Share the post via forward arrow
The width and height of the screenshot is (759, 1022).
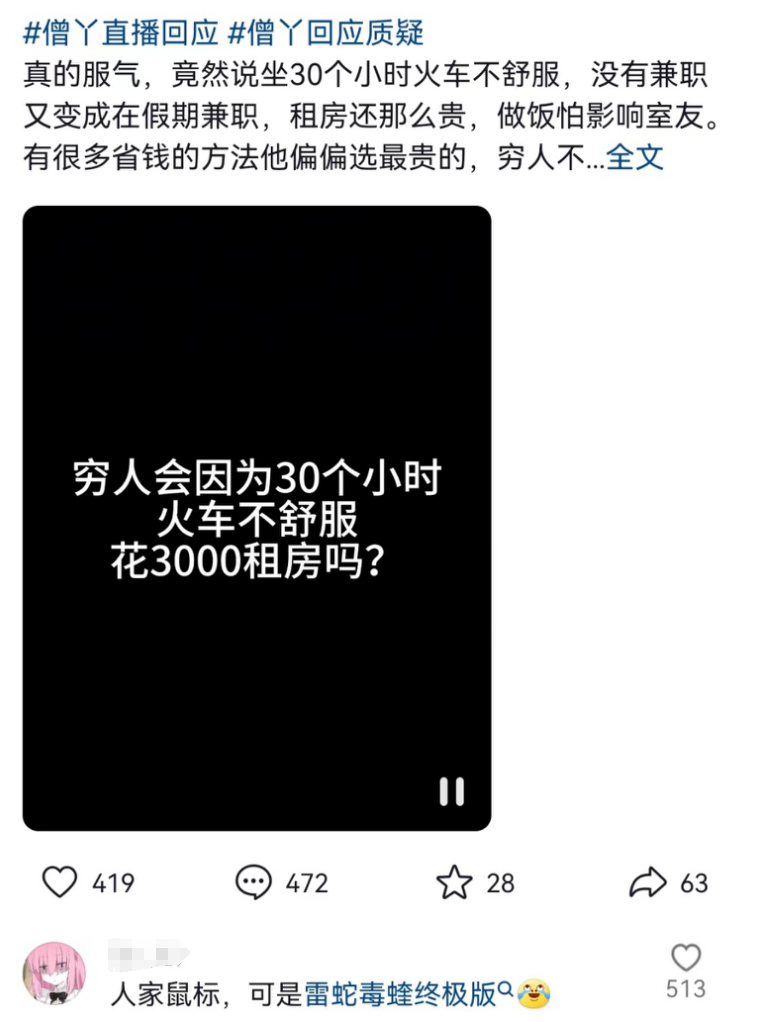[x=647, y=882]
